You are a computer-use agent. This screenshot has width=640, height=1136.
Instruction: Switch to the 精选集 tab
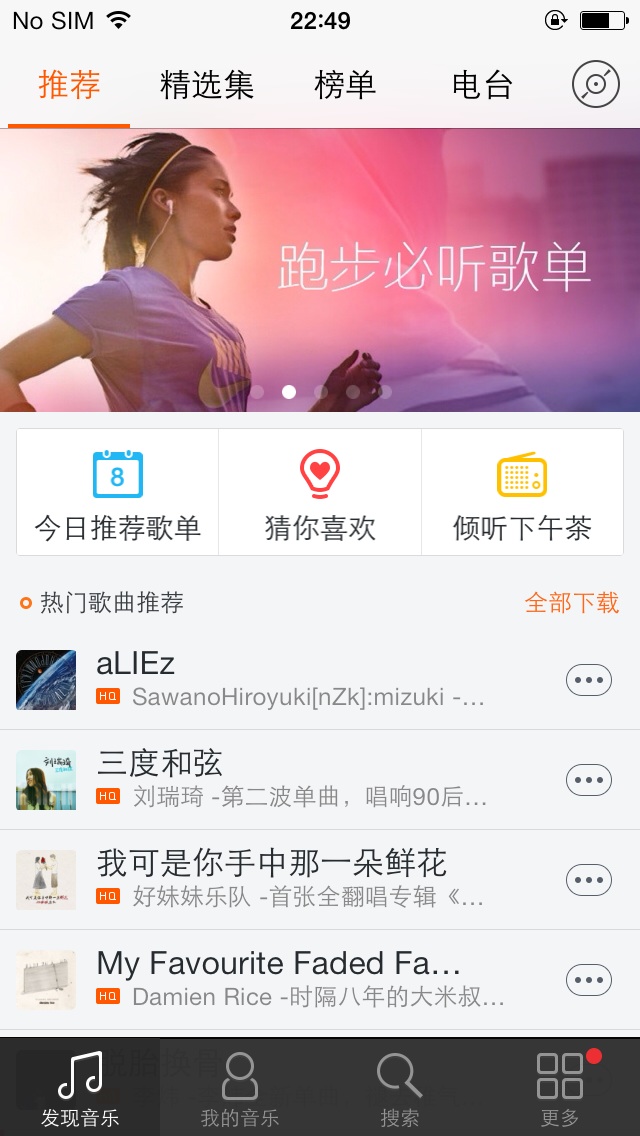[207, 85]
